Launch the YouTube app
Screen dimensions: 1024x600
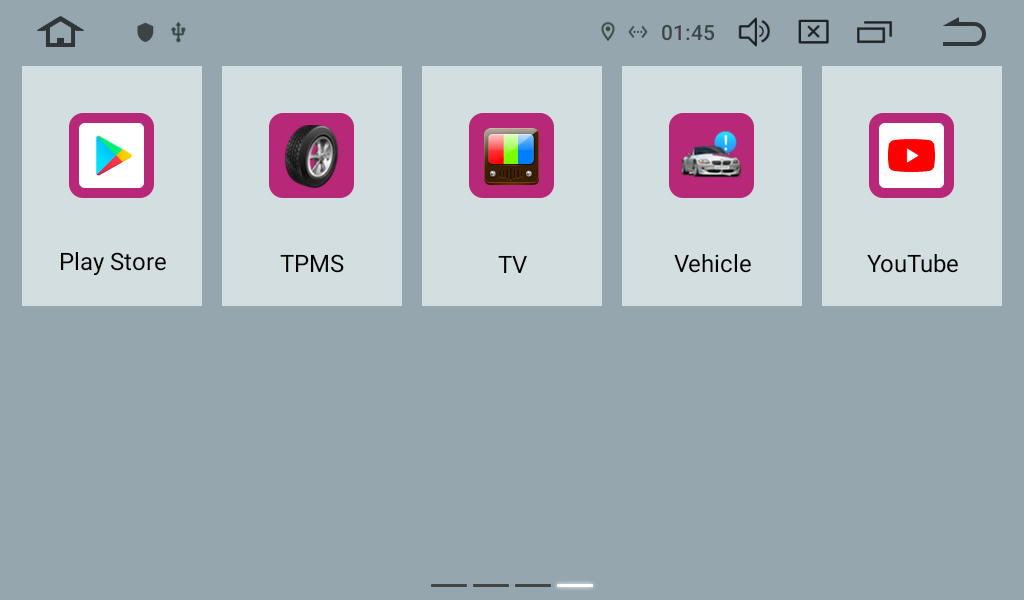[911, 156]
